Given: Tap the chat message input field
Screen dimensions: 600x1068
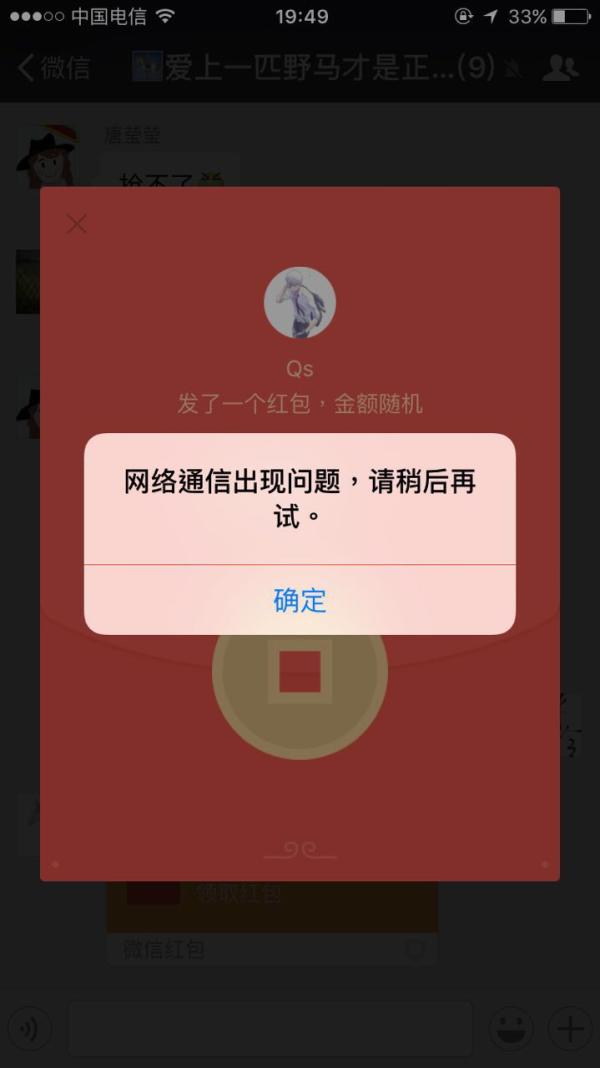Looking at the screenshot, I should pos(269,1029).
